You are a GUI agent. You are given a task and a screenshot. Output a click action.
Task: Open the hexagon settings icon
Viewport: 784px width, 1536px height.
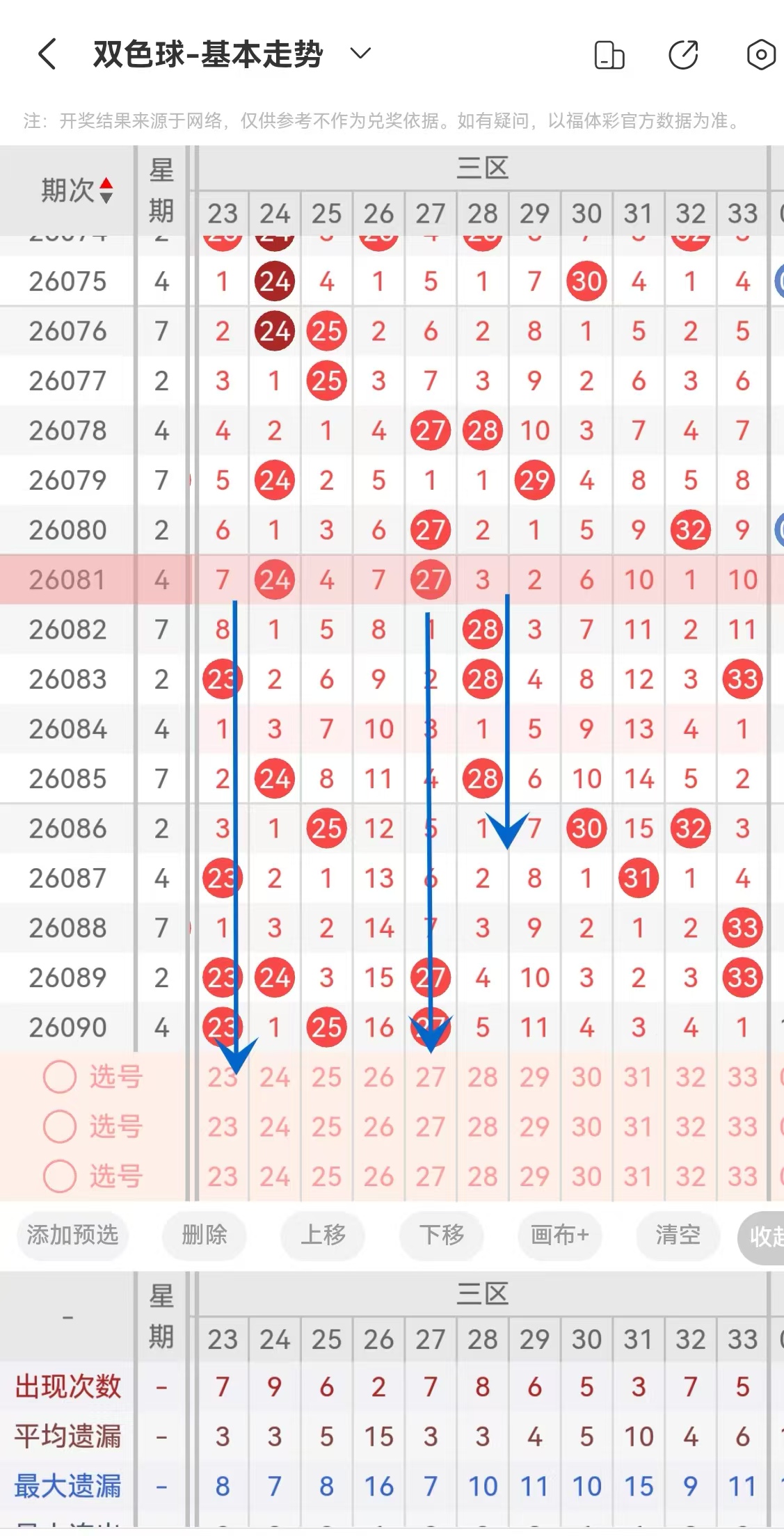pyautogui.click(x=761, y=55)
